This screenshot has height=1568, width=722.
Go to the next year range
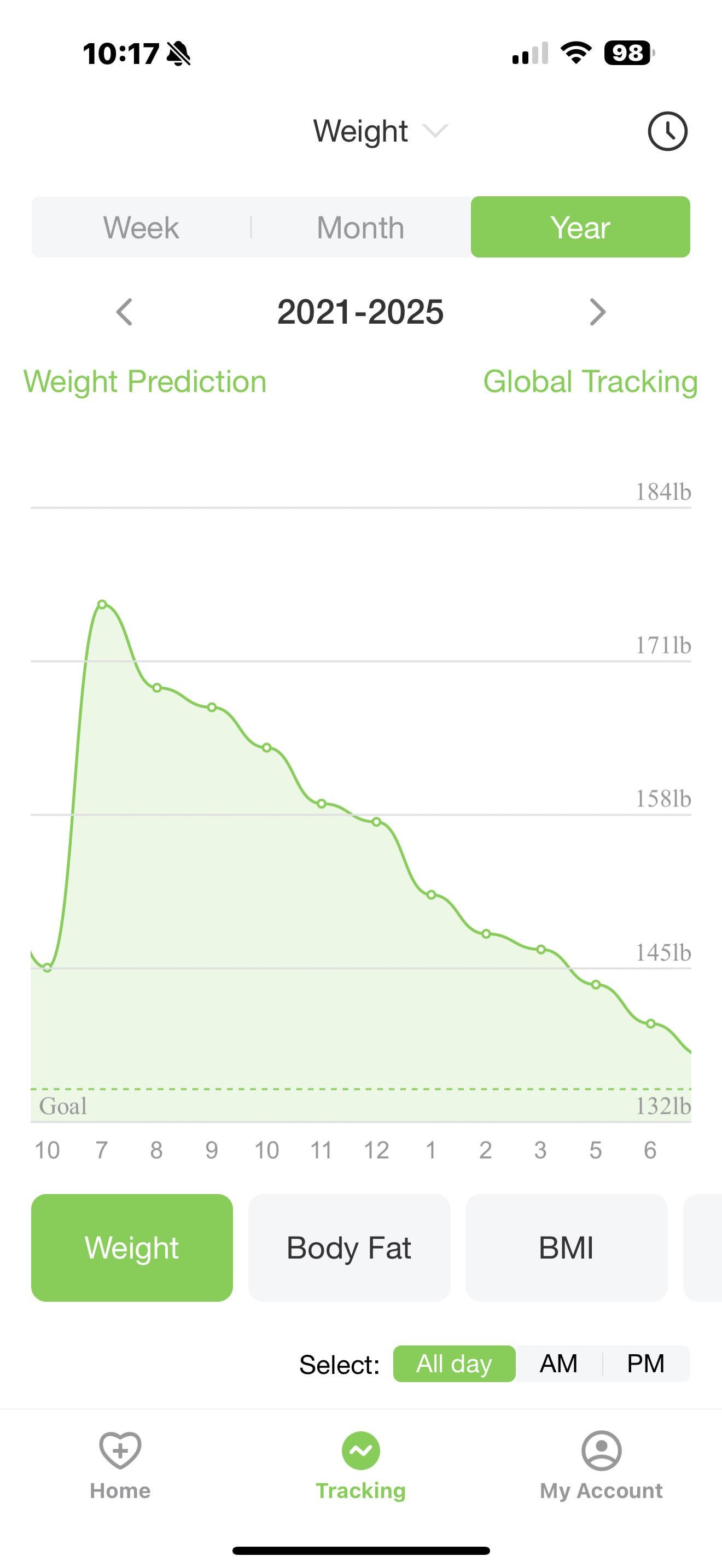(597, 312)
